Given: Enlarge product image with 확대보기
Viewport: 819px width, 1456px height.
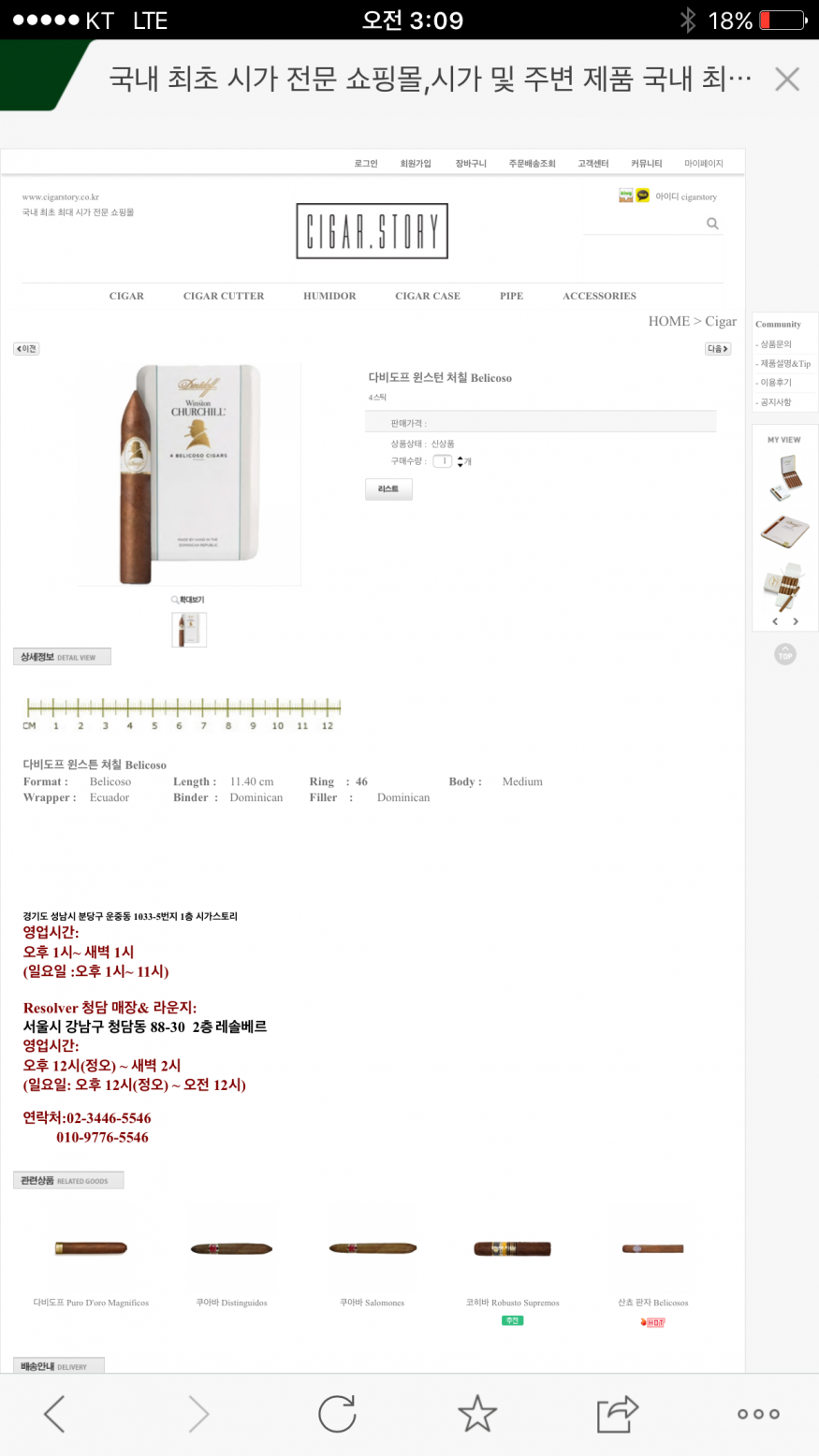Looking at the screenshot, I should click(188, 600).
